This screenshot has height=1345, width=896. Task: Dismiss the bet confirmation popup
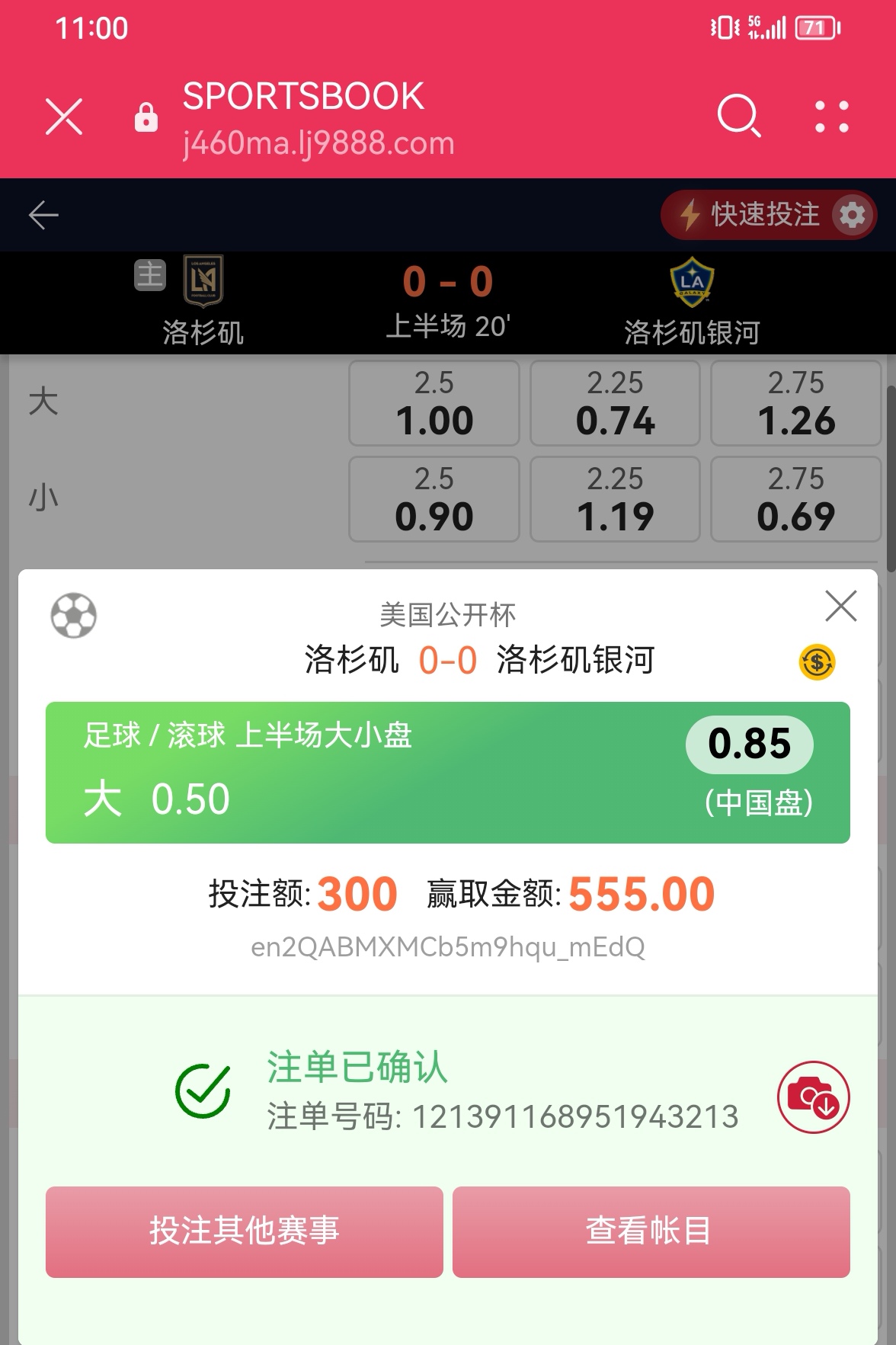click(x=841, y=606)
